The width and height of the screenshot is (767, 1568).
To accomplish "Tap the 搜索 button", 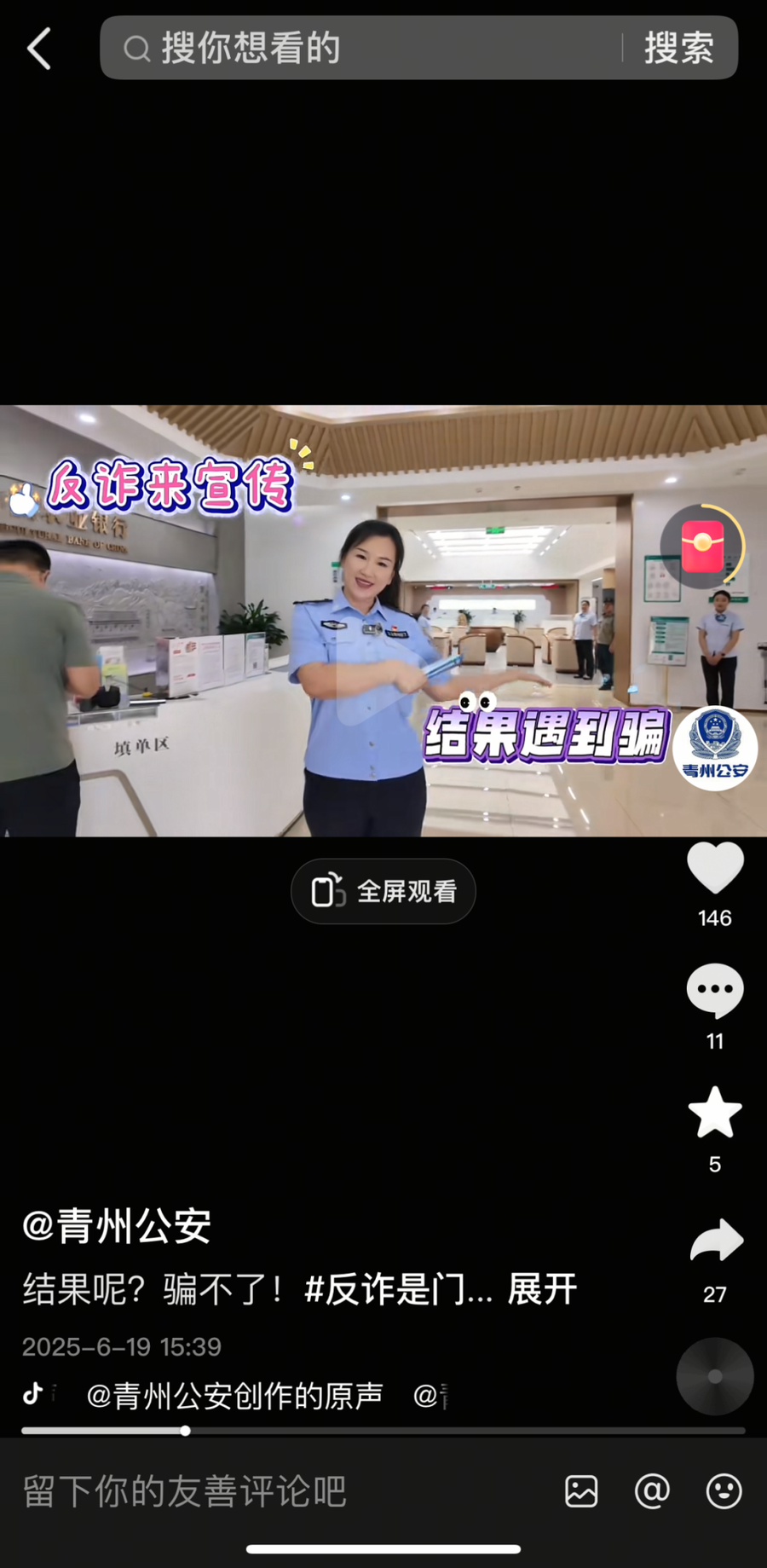I will point(678,49).
